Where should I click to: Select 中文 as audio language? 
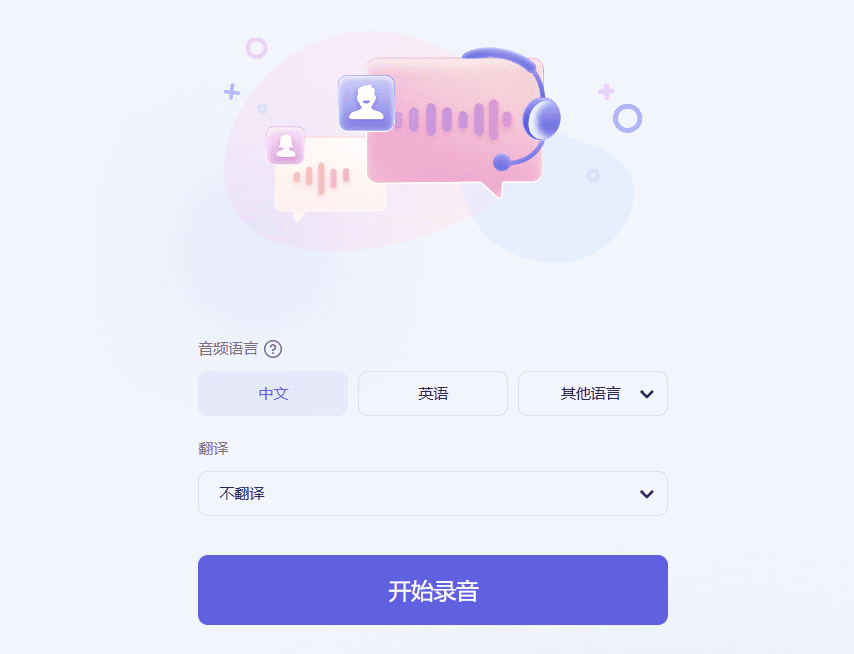point(273,393)
